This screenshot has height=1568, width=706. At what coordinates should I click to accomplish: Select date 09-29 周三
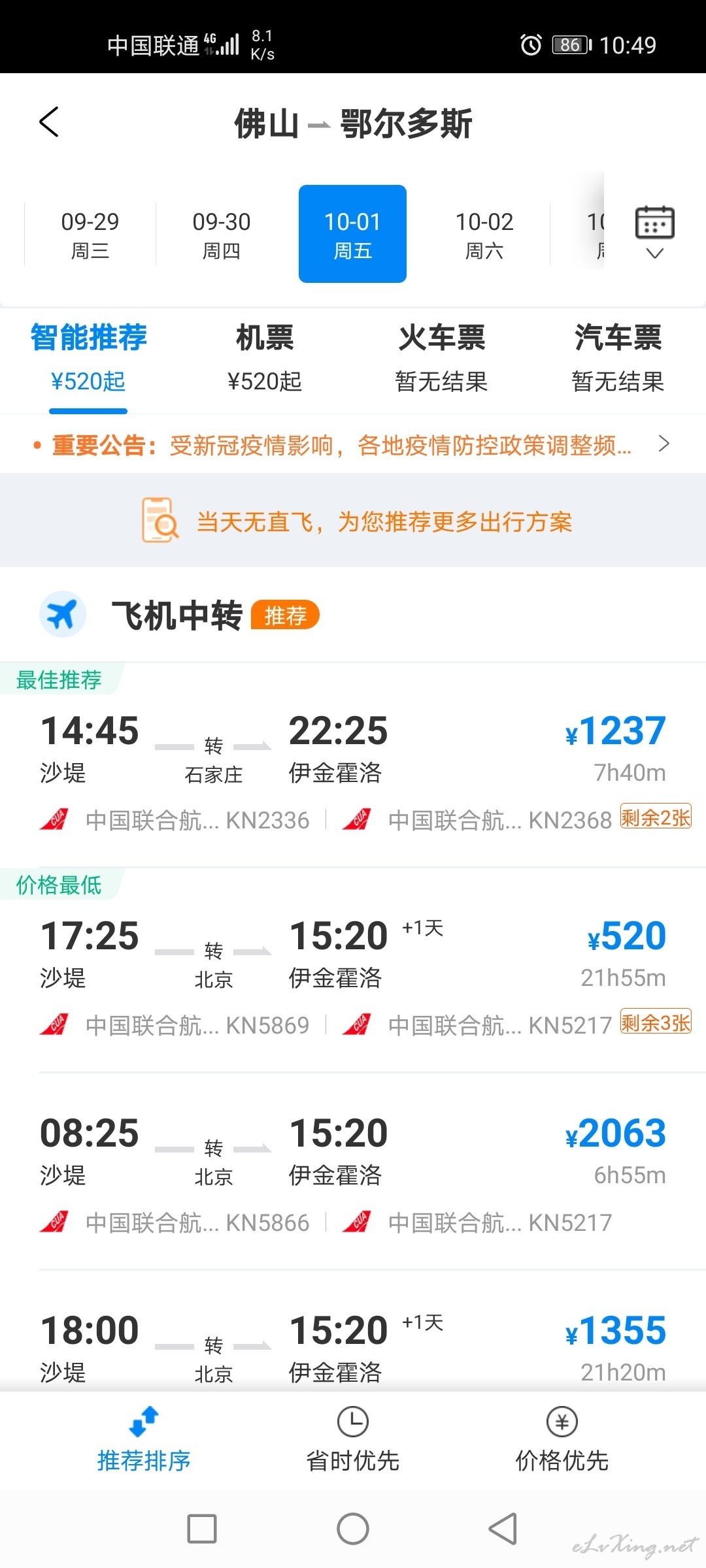90,234
